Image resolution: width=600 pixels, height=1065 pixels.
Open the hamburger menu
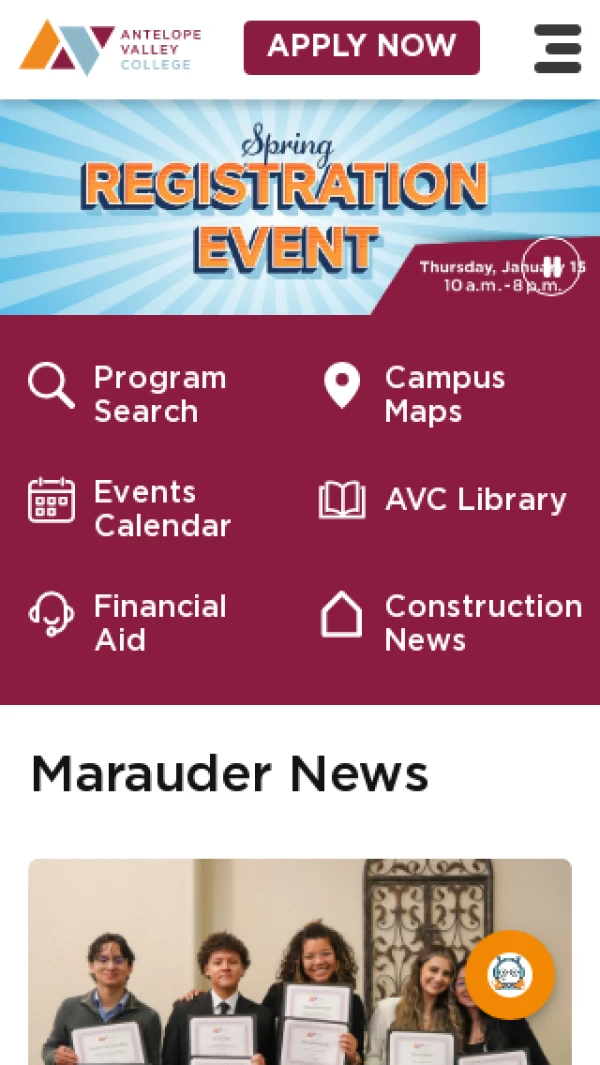click(557, 48)
